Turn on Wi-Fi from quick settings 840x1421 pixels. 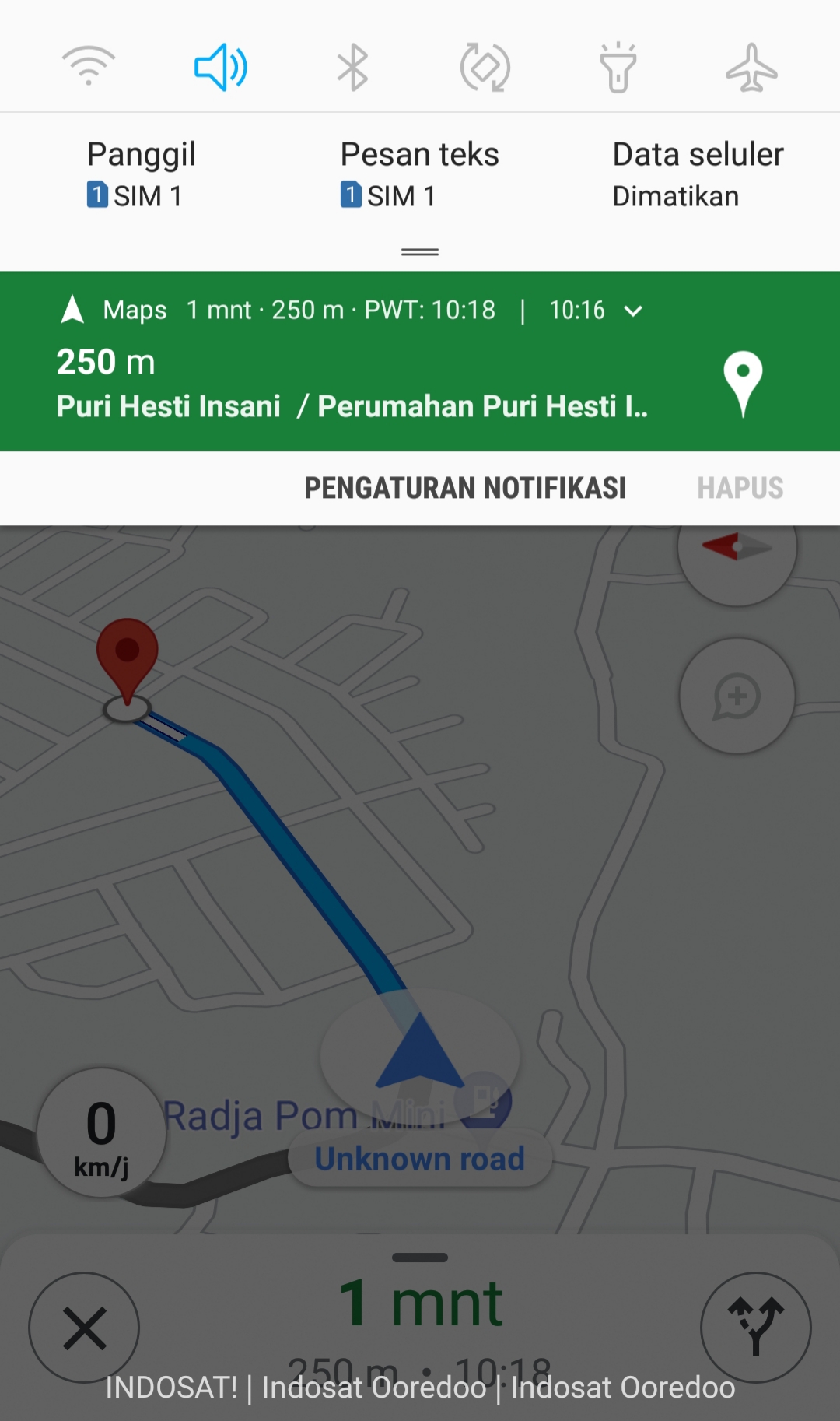89,67
